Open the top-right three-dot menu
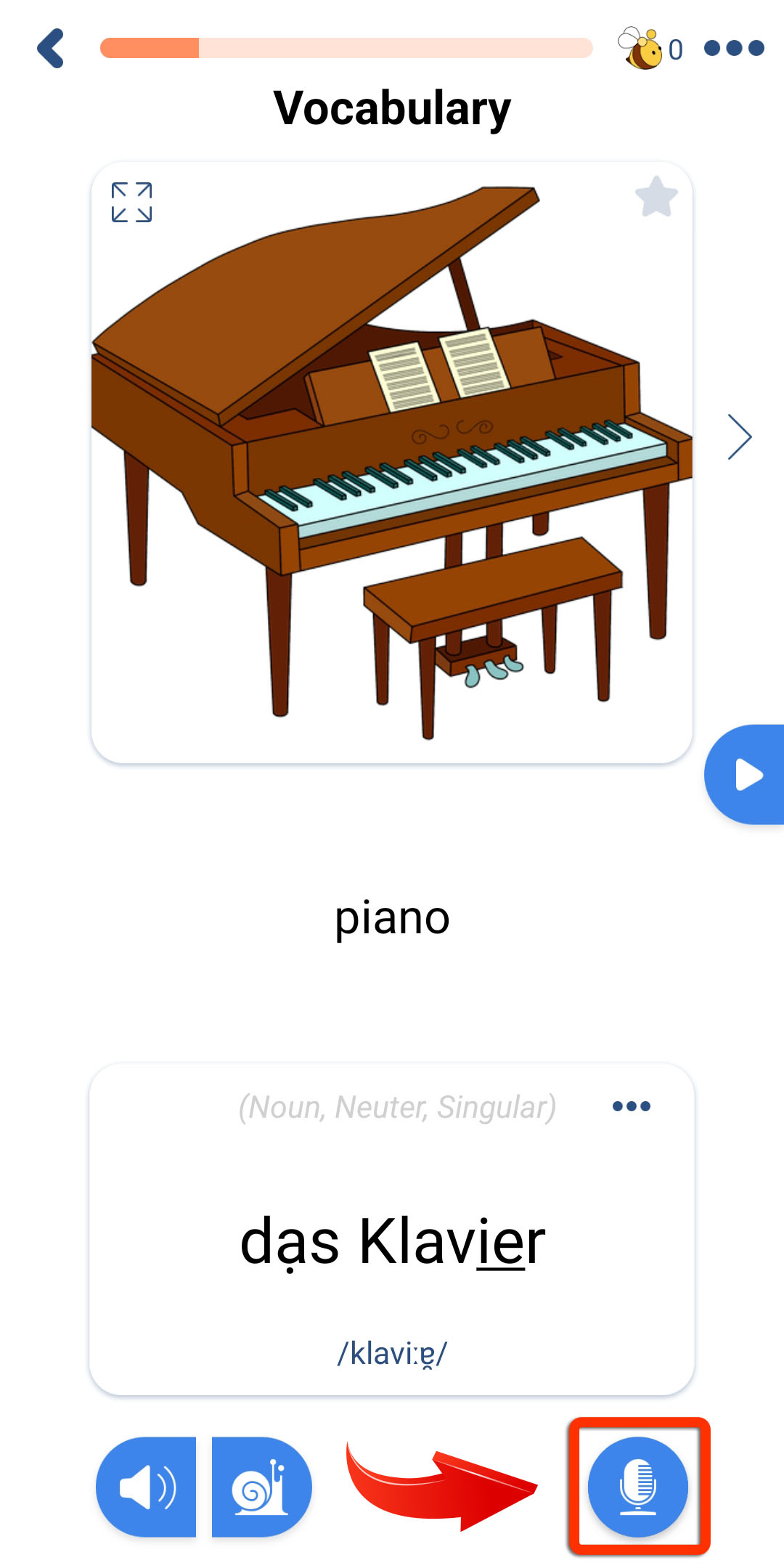Screen dimensions: 784x1563 point(734,48)
